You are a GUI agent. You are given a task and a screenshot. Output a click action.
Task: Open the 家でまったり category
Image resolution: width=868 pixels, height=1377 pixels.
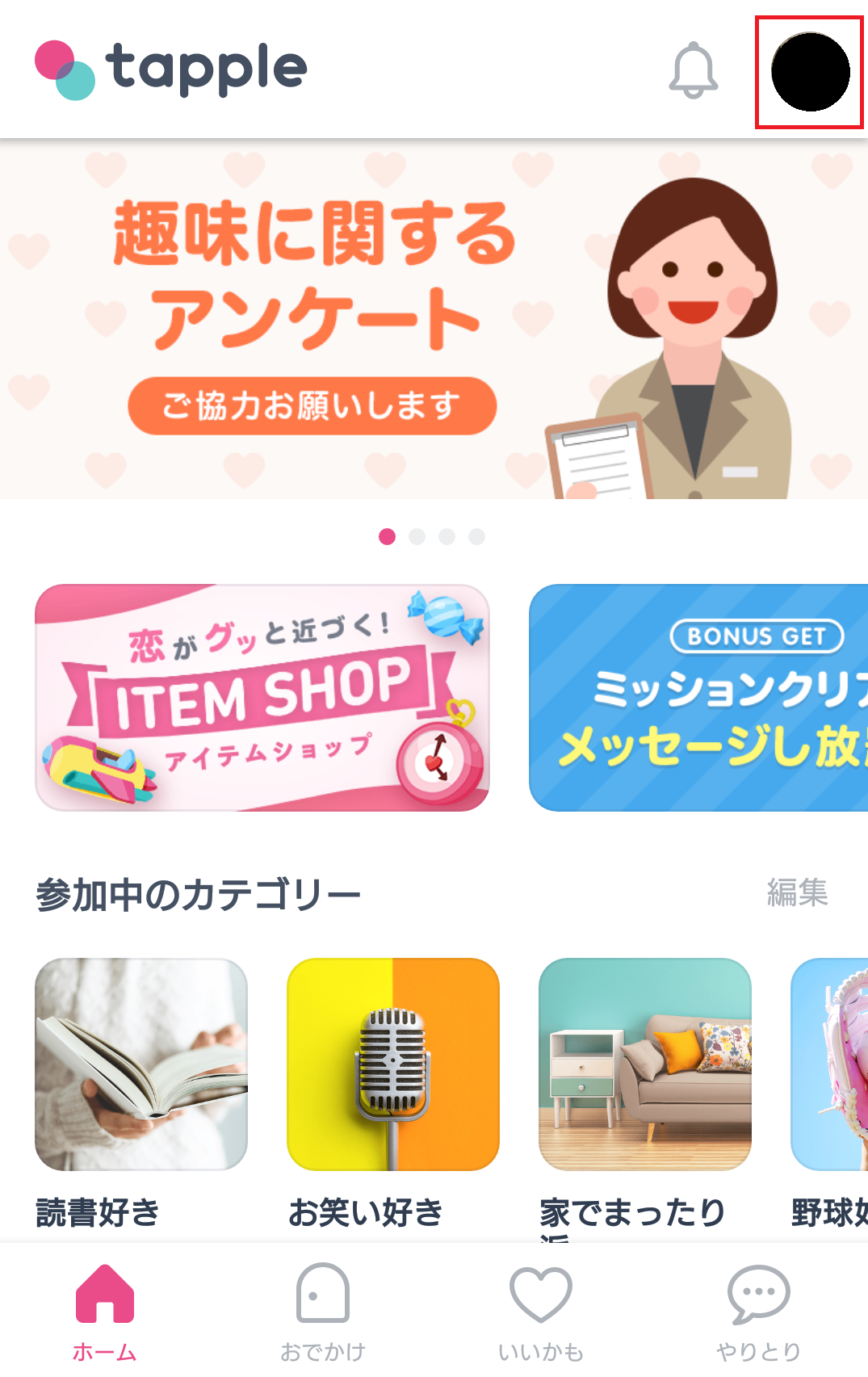coord(645,1064)
